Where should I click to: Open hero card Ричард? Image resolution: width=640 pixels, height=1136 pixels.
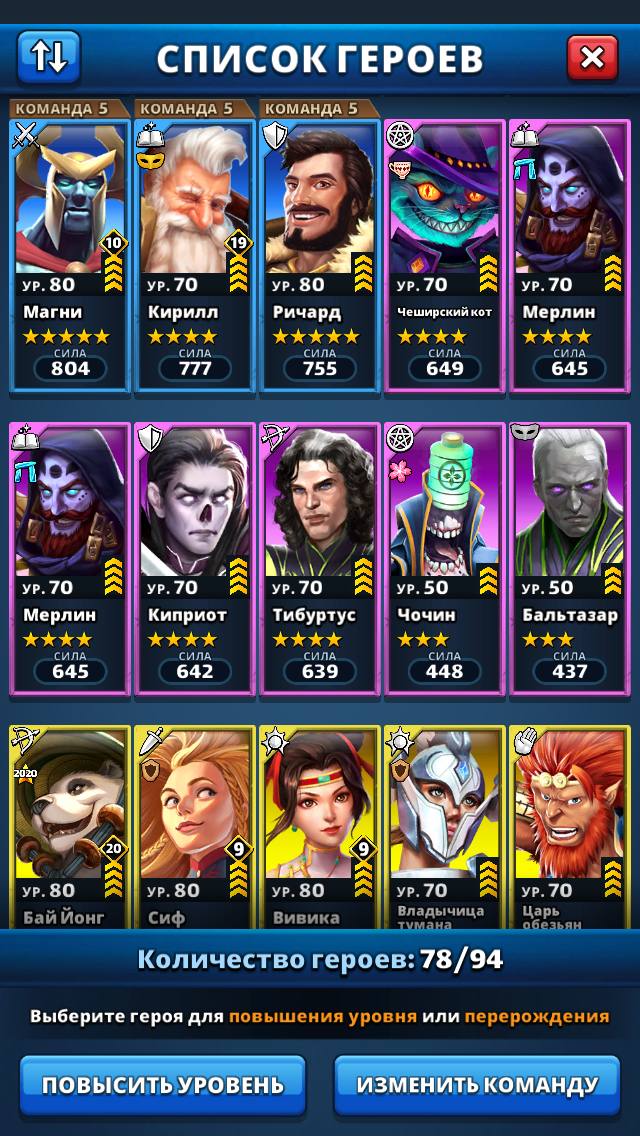[320, 255]
